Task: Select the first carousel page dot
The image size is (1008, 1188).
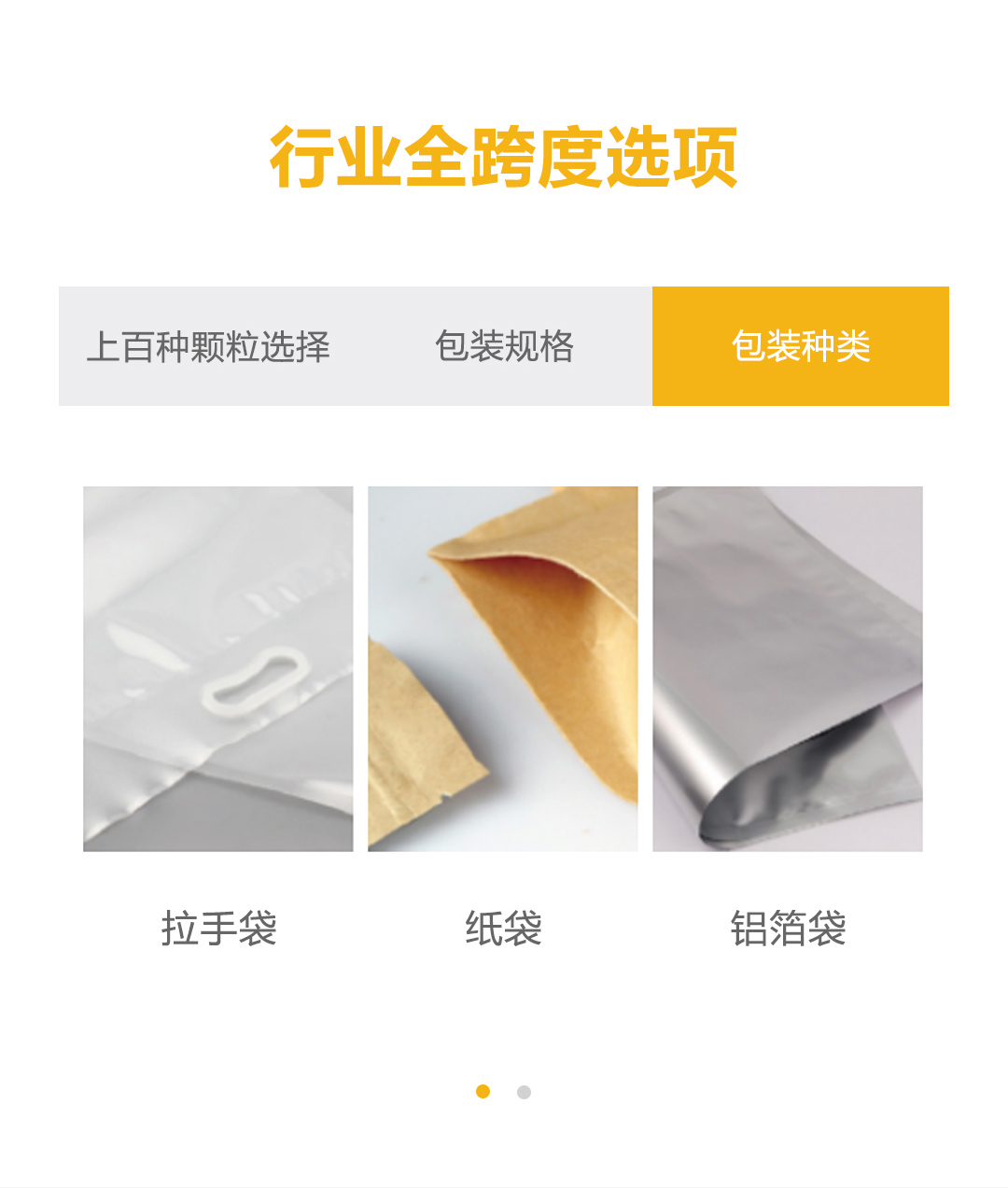Action: [483, 1092]
